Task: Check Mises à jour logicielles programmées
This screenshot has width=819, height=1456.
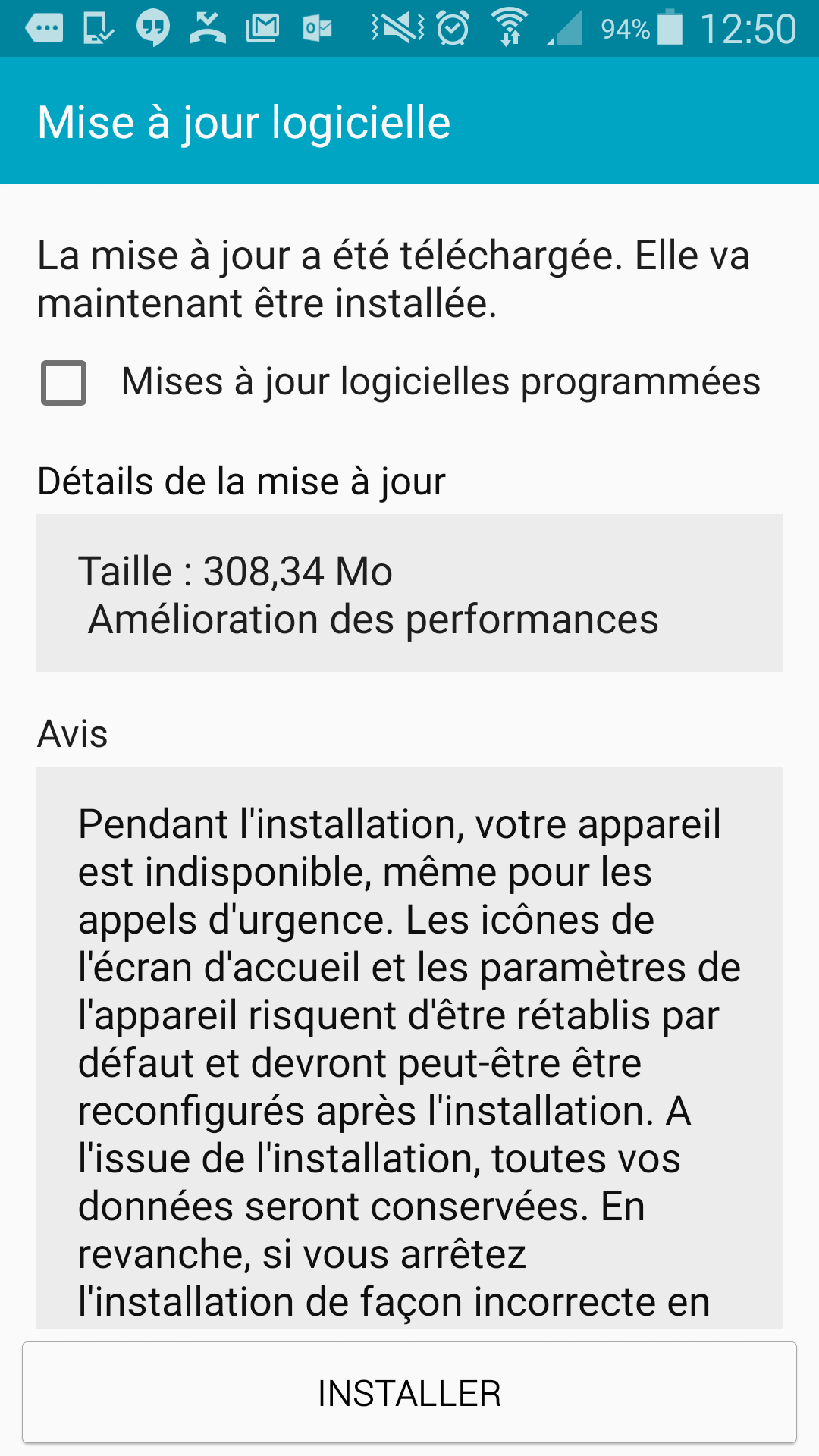Action: [64, 383]
